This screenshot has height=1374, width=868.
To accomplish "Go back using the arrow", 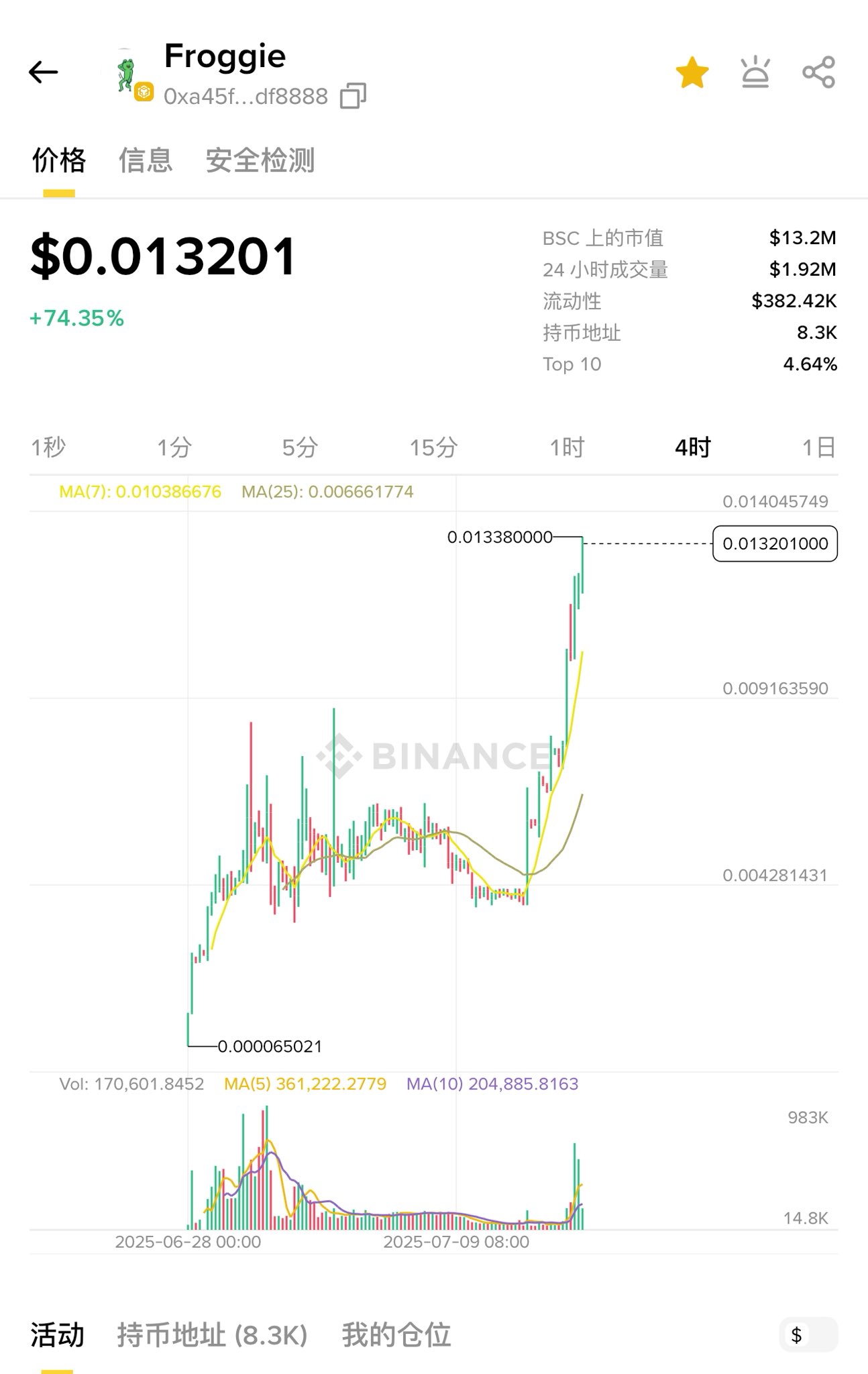I will (x=44, y=72).
